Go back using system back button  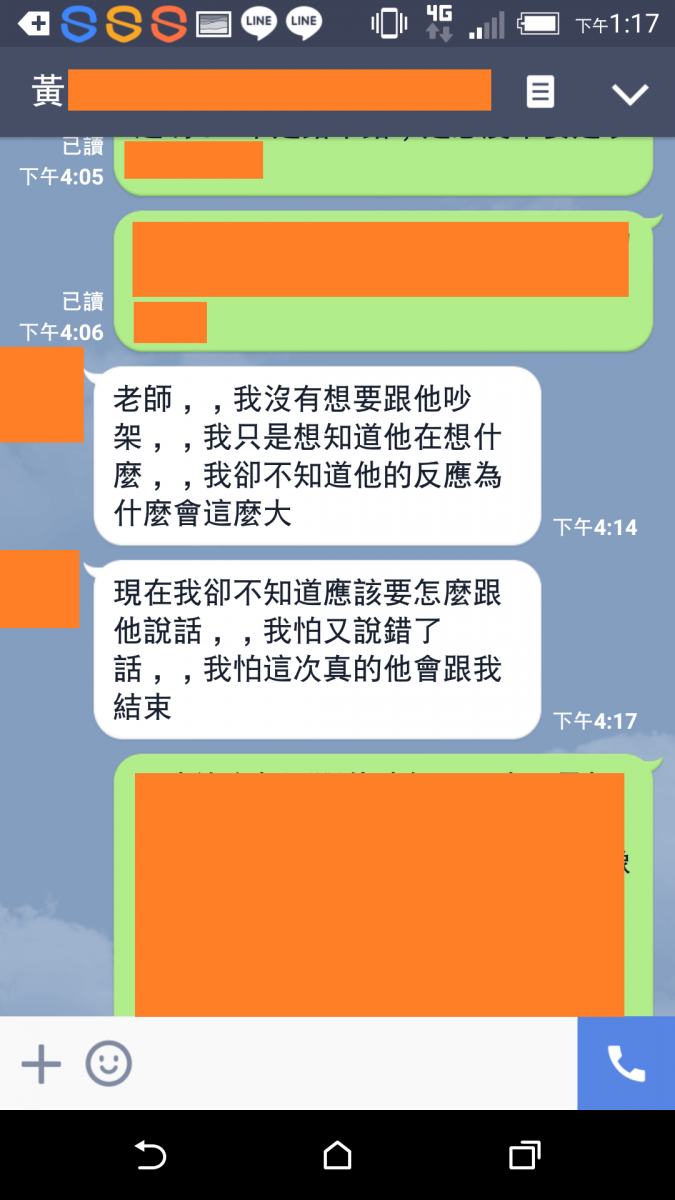point(150,1156)
